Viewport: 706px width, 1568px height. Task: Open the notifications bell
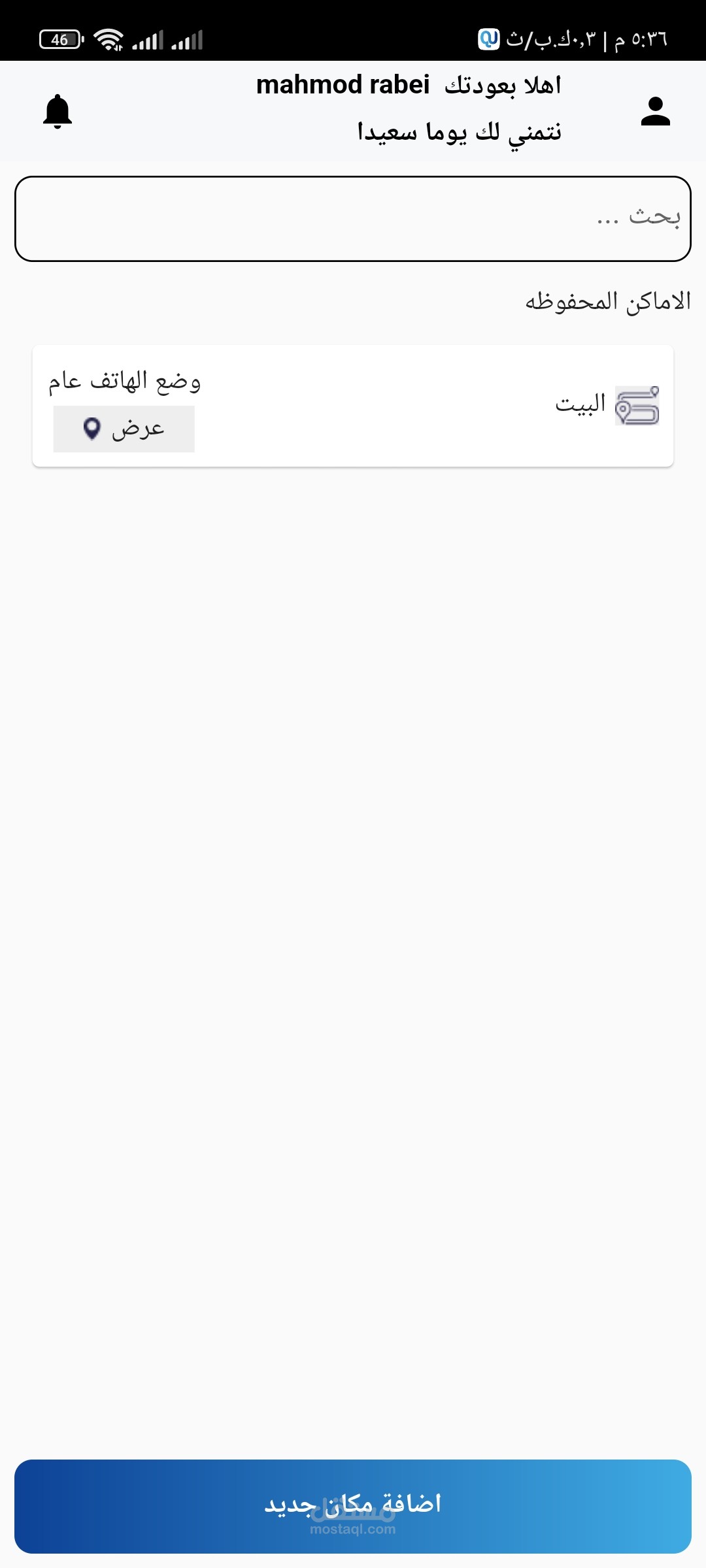click(58, 111)
